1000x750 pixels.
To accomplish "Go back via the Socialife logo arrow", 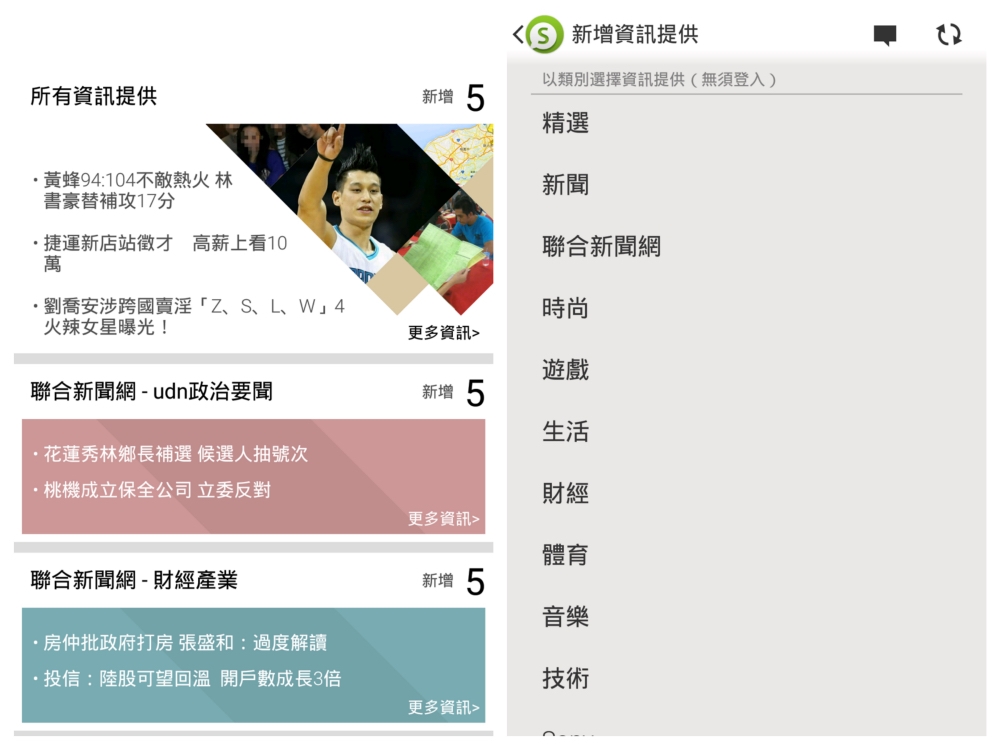I will coord(538,35).
